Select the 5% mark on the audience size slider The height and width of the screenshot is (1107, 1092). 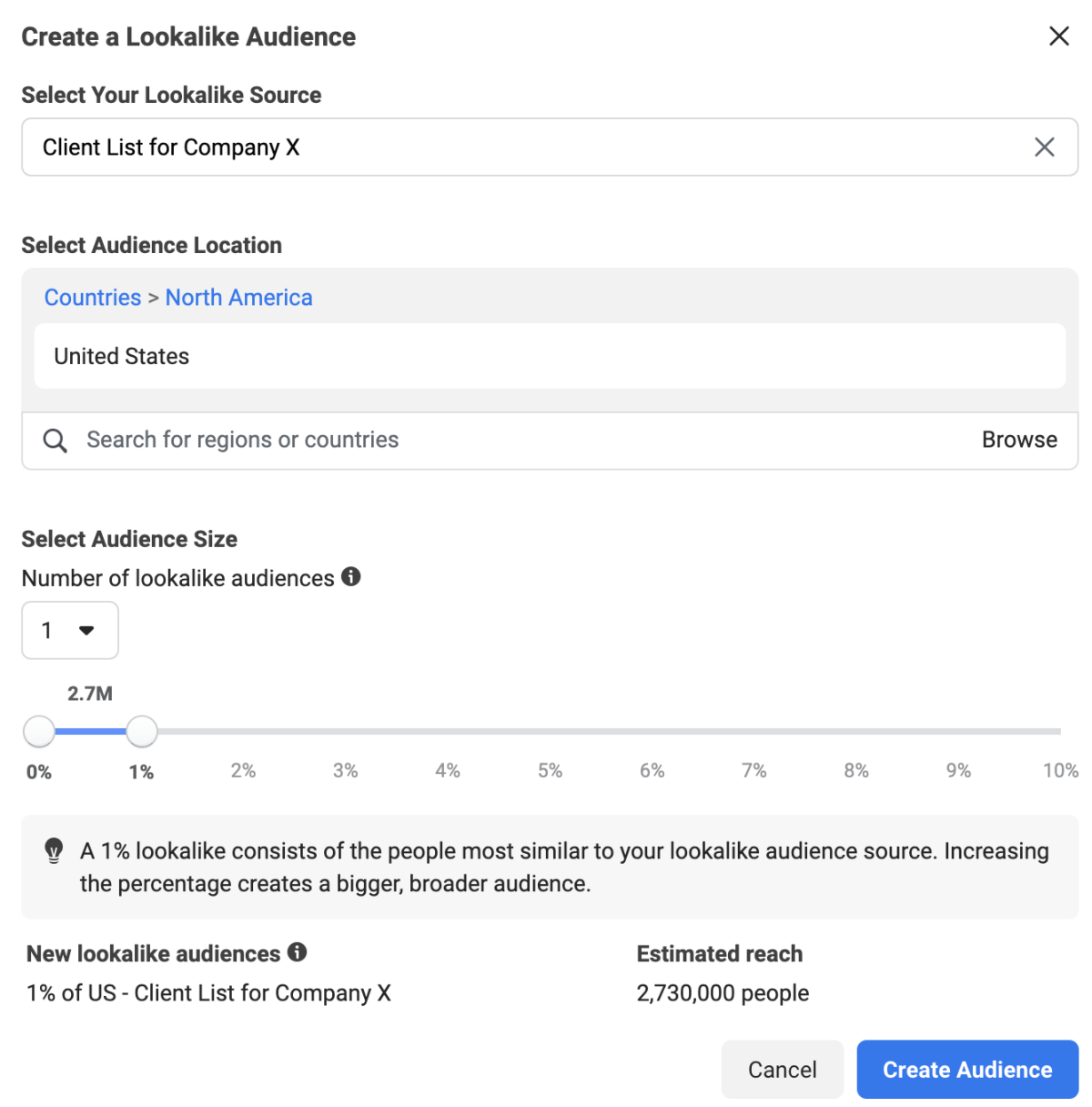click(x=549, y=730)
